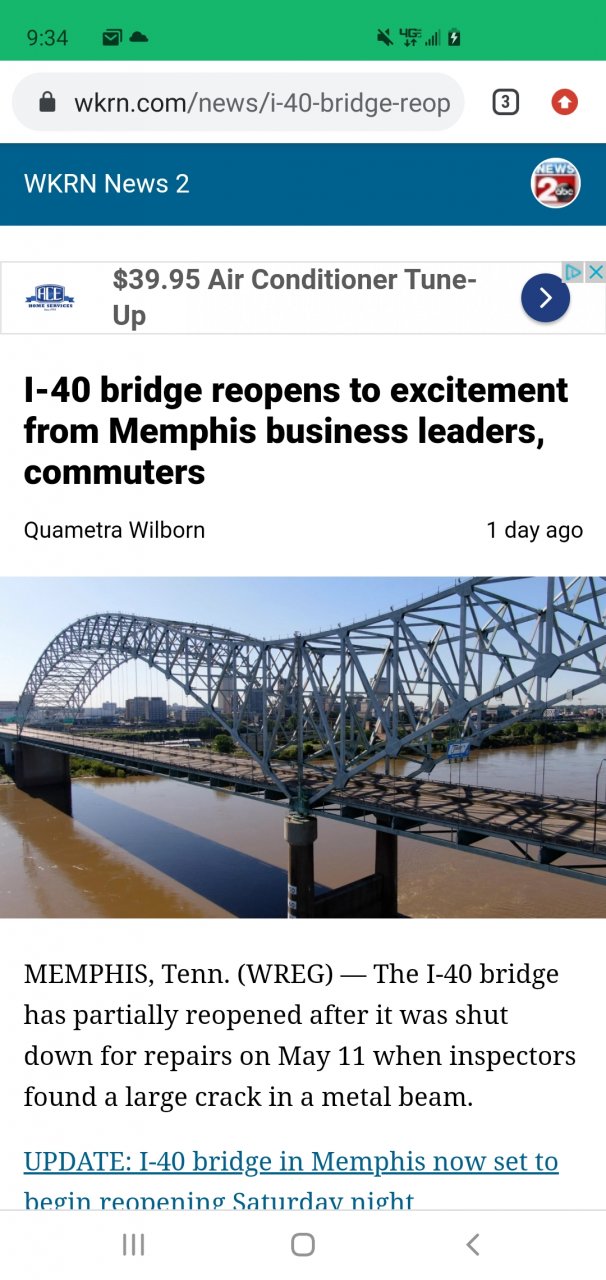Open the UPDATE: I-40 bridge reopening link
606x1280 pixels.
point(290,1162)
